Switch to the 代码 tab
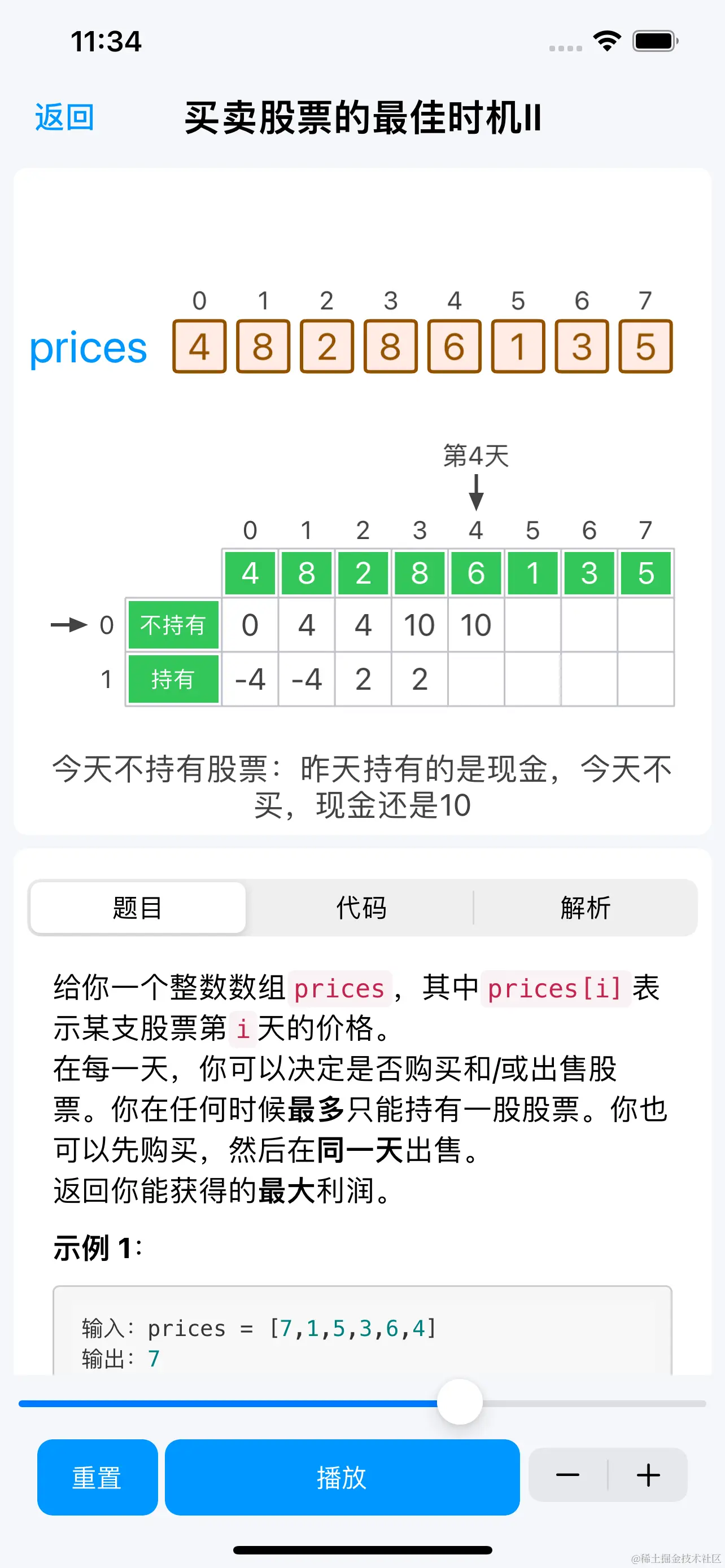 361,908
